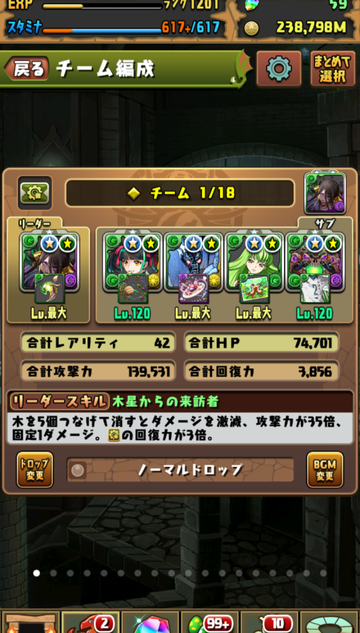This screenshot has height=633, width=360.
Task: Tap the チーム 1/18 team name bar
Action: point(180,193)
